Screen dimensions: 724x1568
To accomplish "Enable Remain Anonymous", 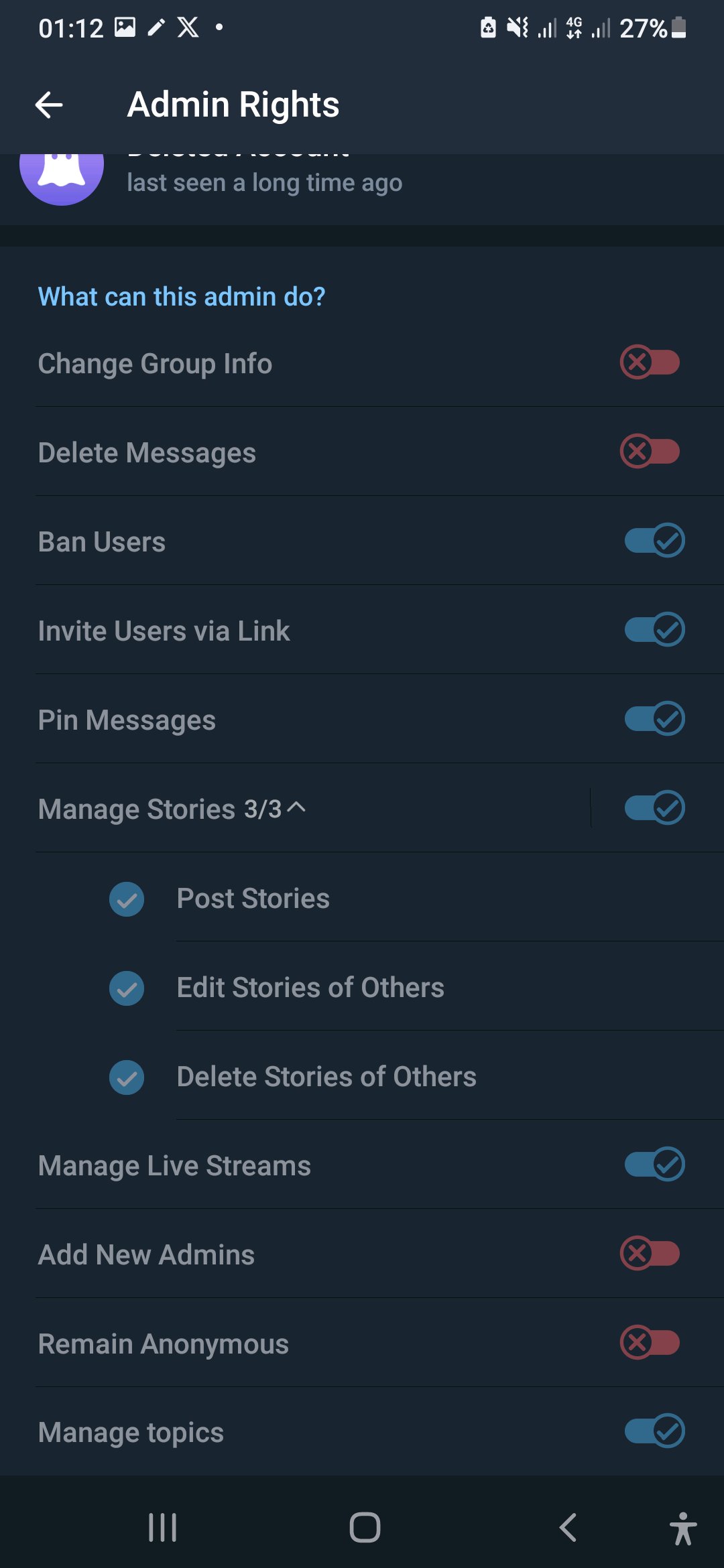I will coord(650,1343).
